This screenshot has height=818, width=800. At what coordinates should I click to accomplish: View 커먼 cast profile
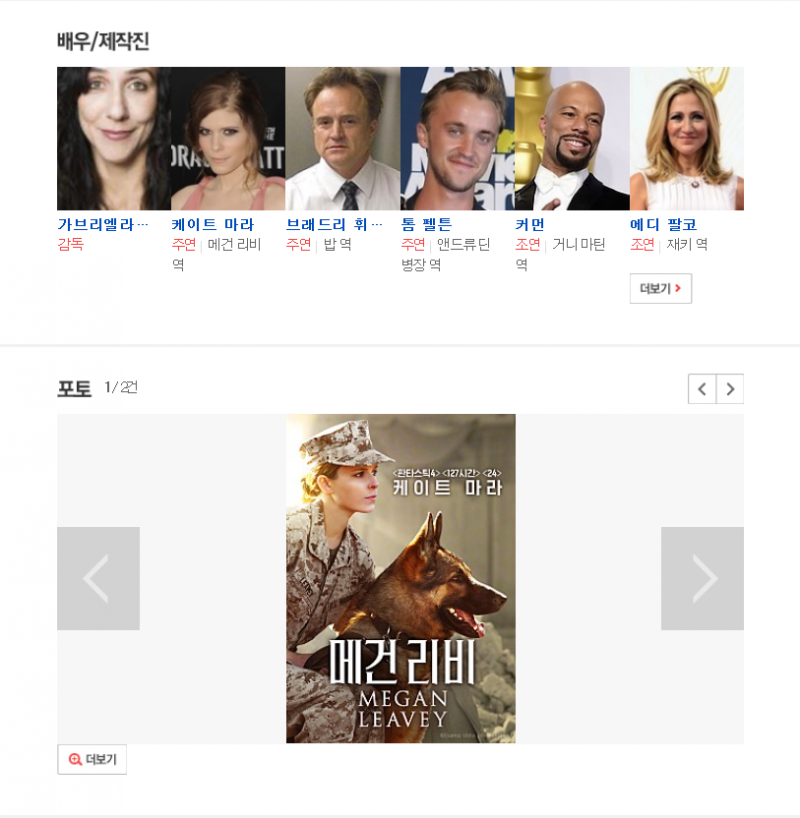(530, 224)
